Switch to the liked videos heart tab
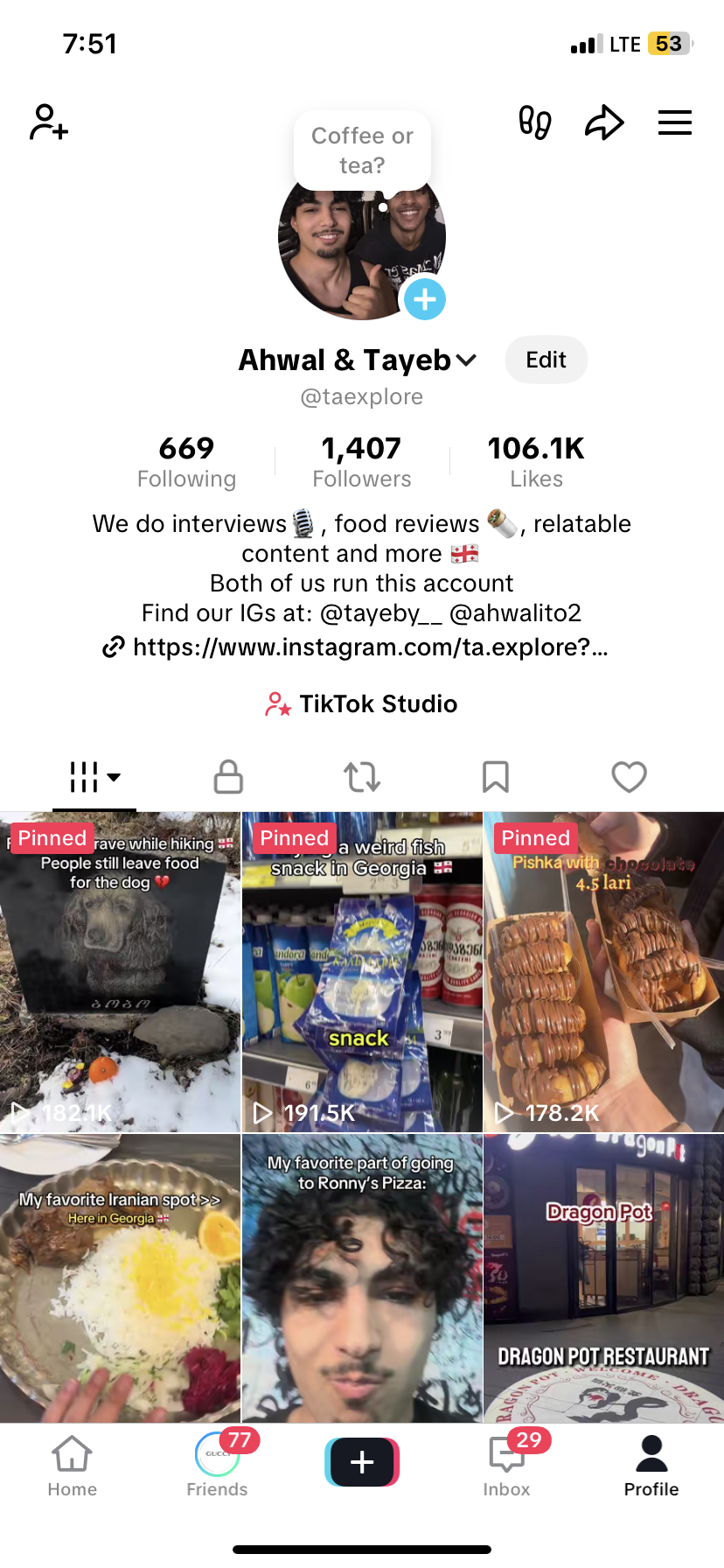Screen dimensions: 724x1568 pyautogui.click(x=629, y=776)
